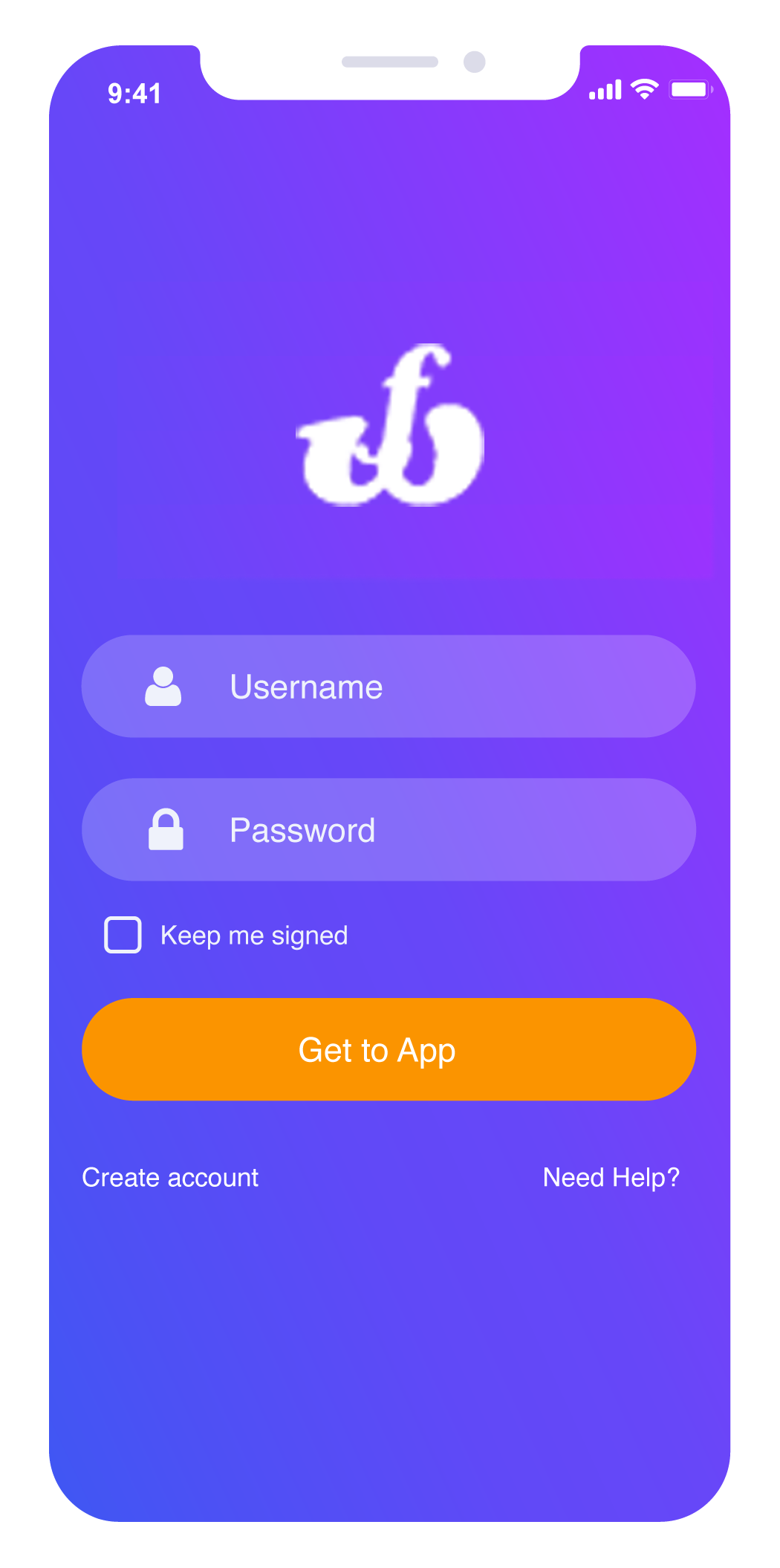Tap the Username field
This screenshot has height=1568, width=780.
[389, 686]
